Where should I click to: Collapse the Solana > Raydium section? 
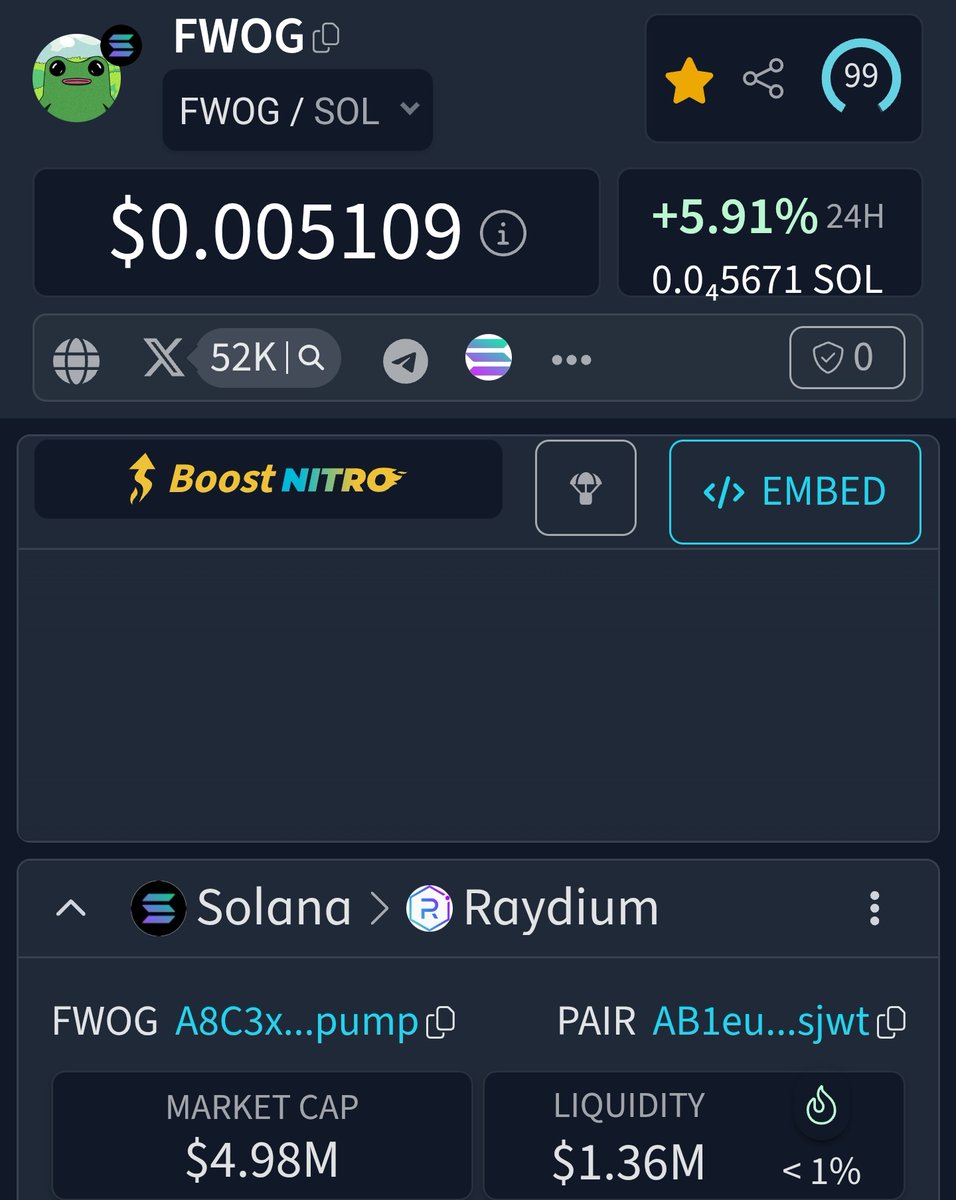coord(70,908)
